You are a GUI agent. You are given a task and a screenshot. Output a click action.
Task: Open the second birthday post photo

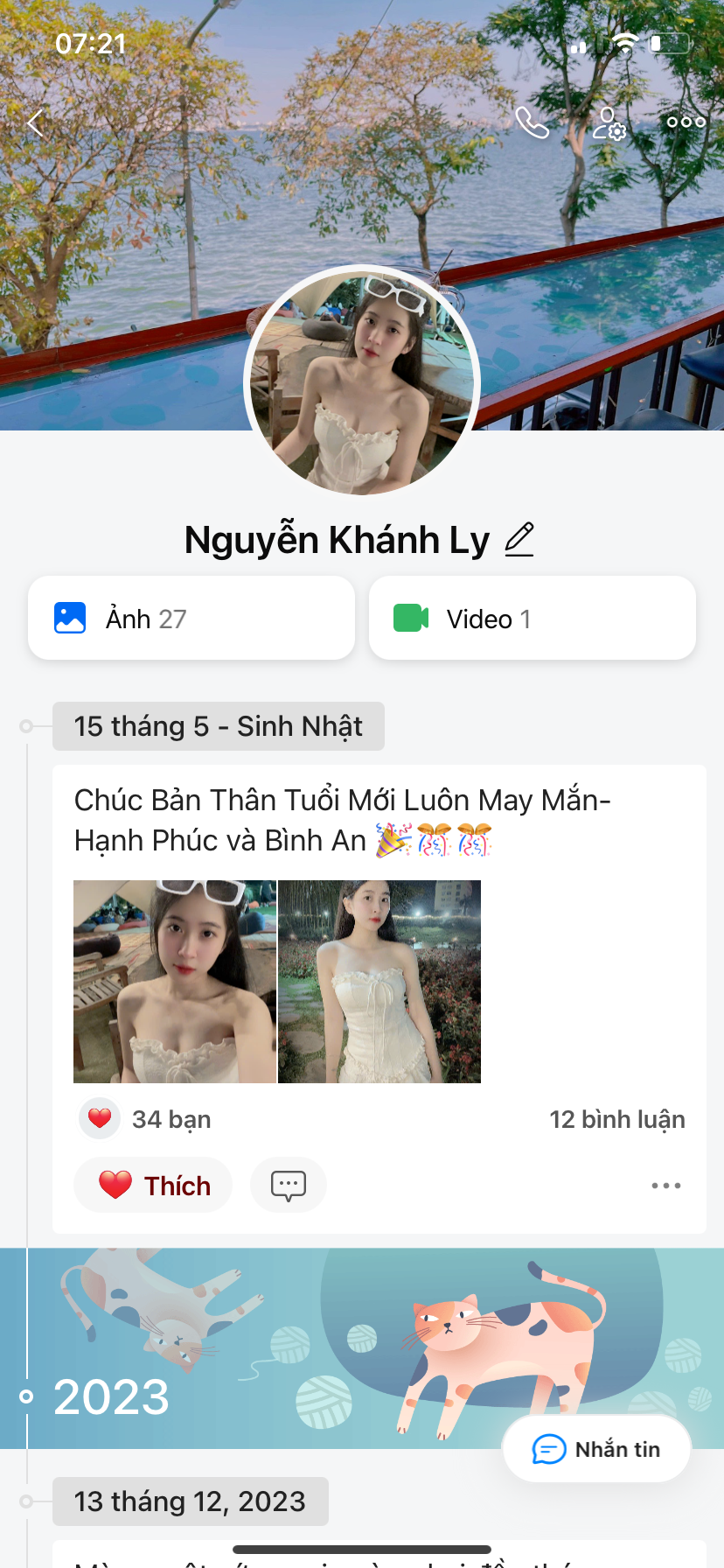[379, 982]
